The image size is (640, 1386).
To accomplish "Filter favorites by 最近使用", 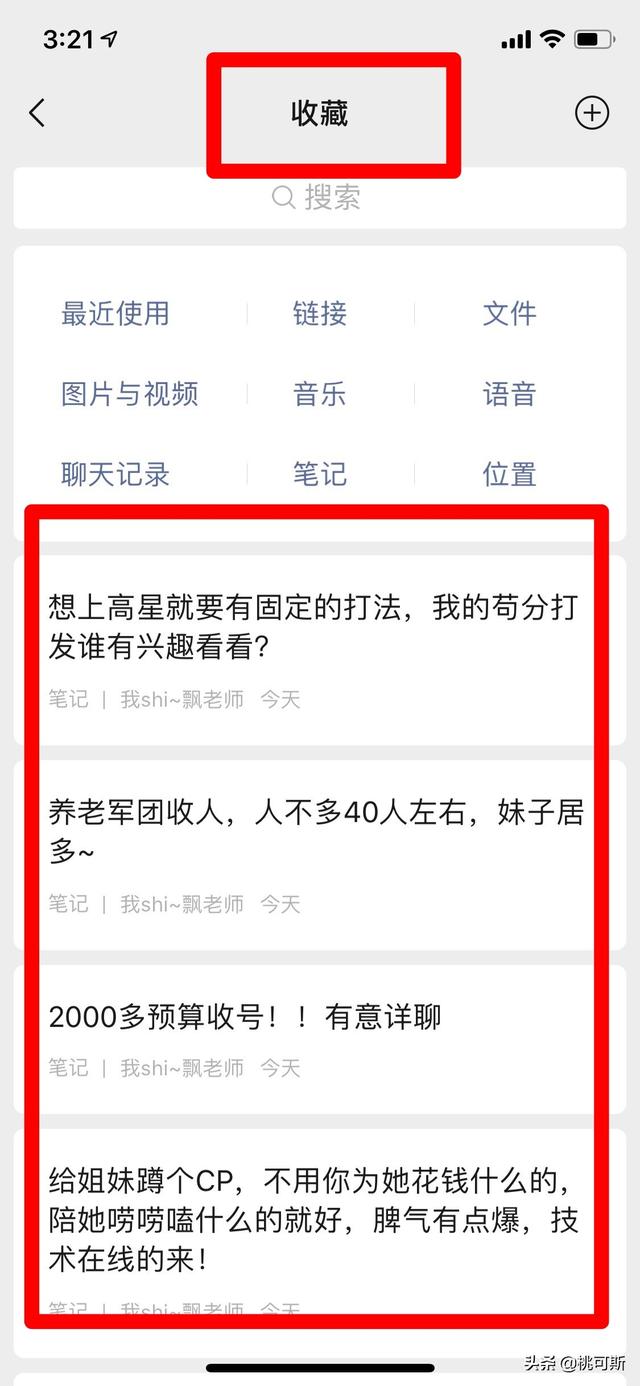I will pyautogui.click(x=115, y=313).
